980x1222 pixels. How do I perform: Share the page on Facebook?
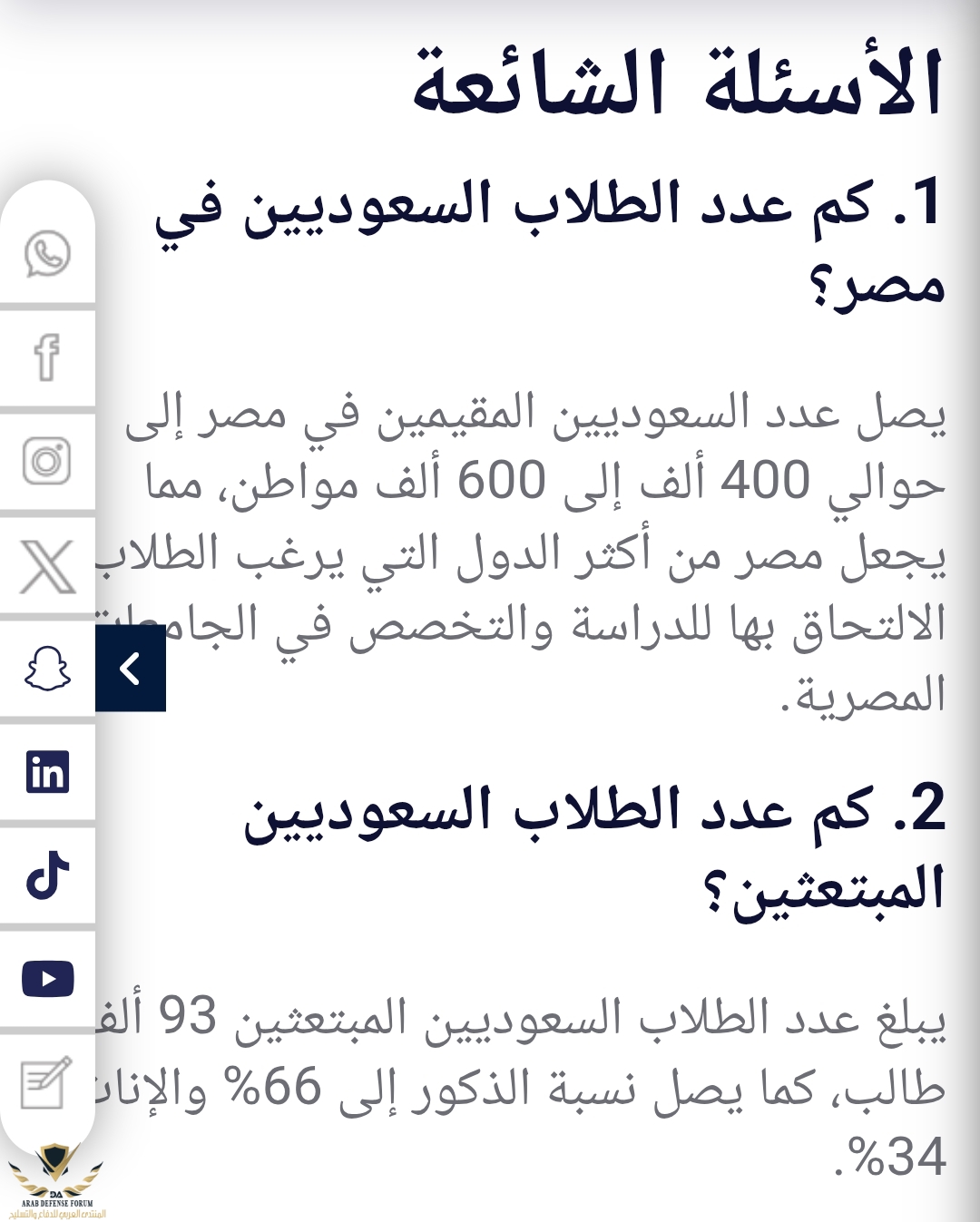(x=47, y=357)
